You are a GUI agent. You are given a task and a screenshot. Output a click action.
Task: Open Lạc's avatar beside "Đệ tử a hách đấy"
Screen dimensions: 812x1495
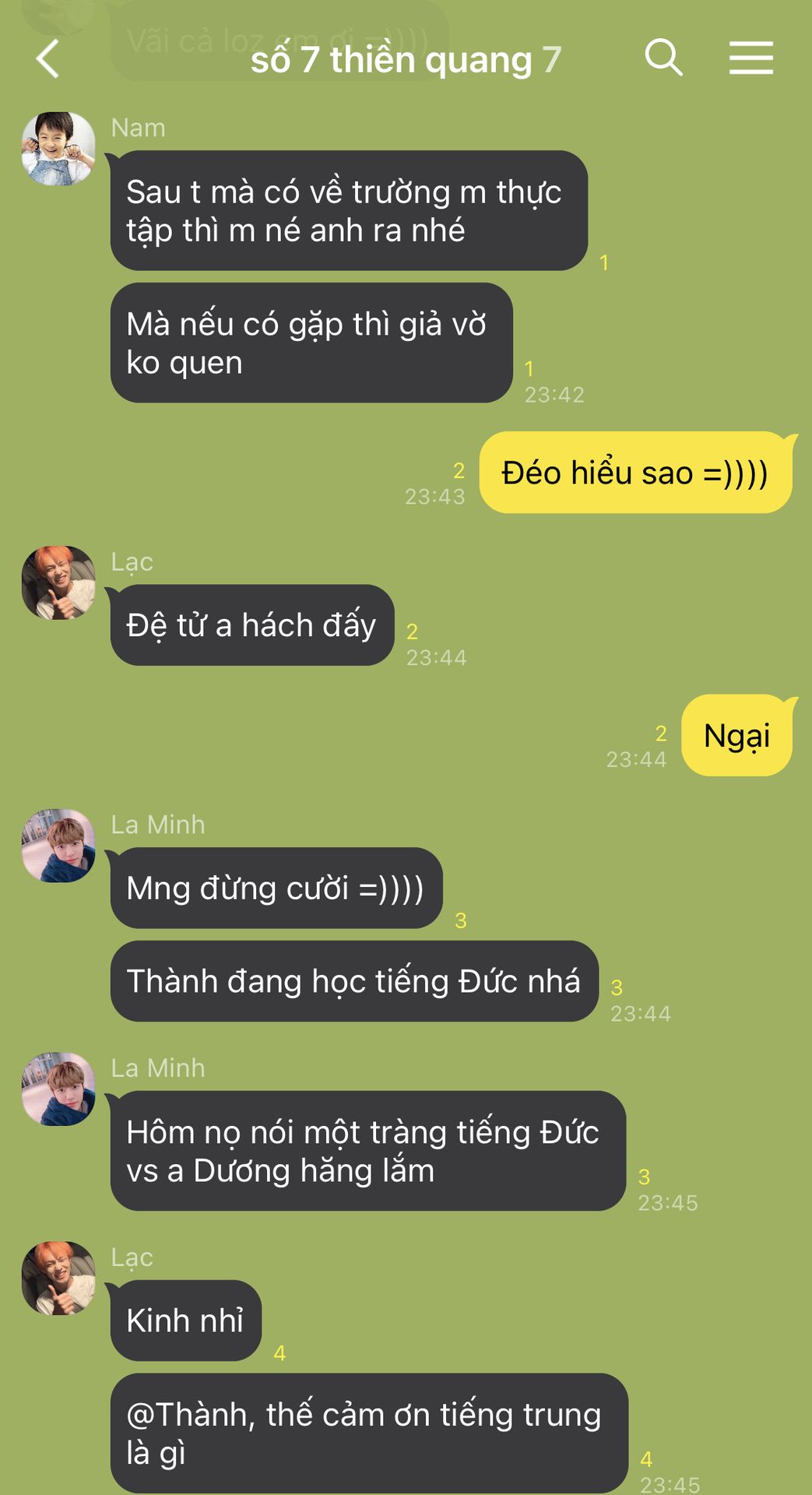click(58, 582)
